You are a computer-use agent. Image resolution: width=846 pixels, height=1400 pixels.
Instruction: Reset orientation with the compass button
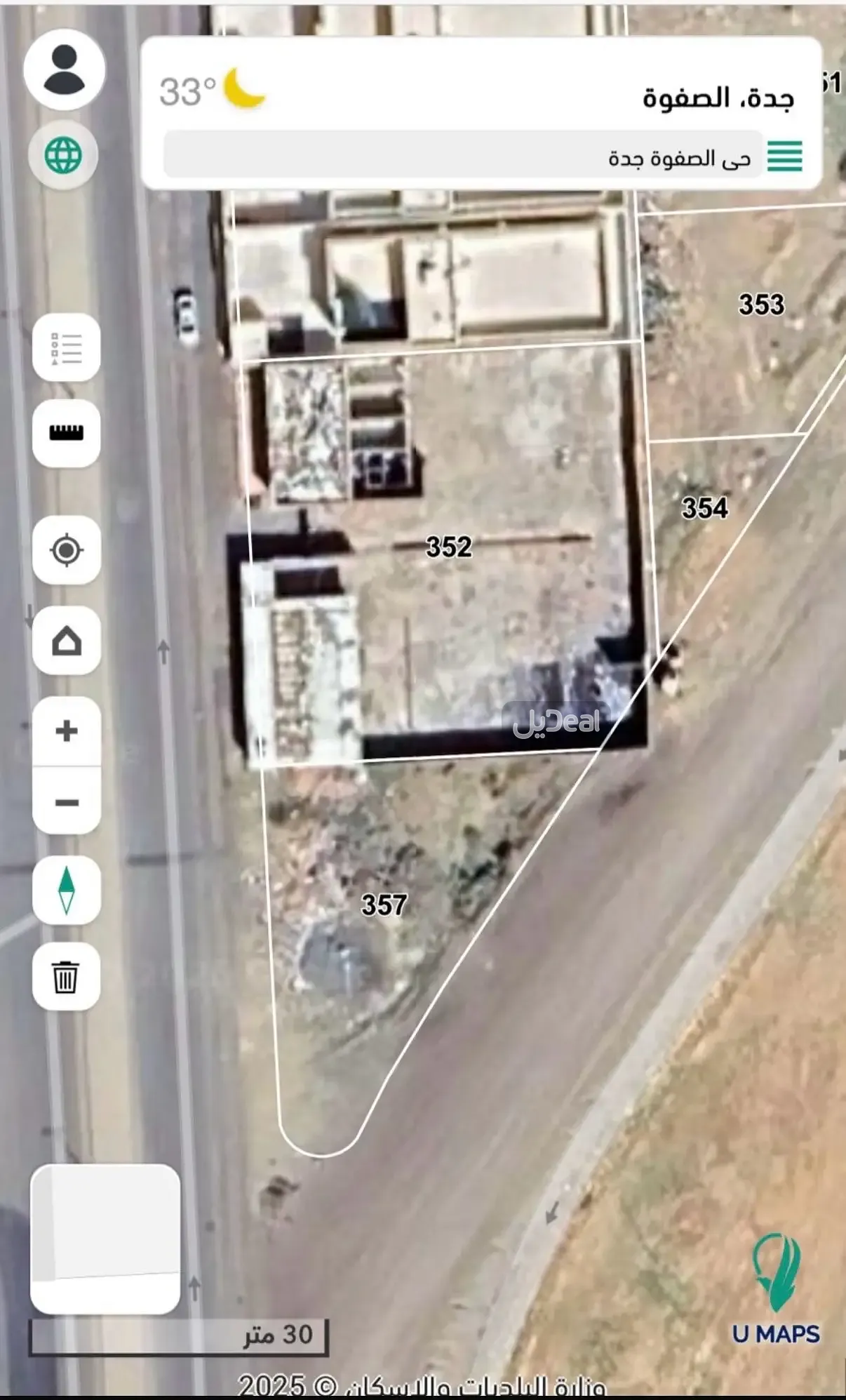(67, 891)
